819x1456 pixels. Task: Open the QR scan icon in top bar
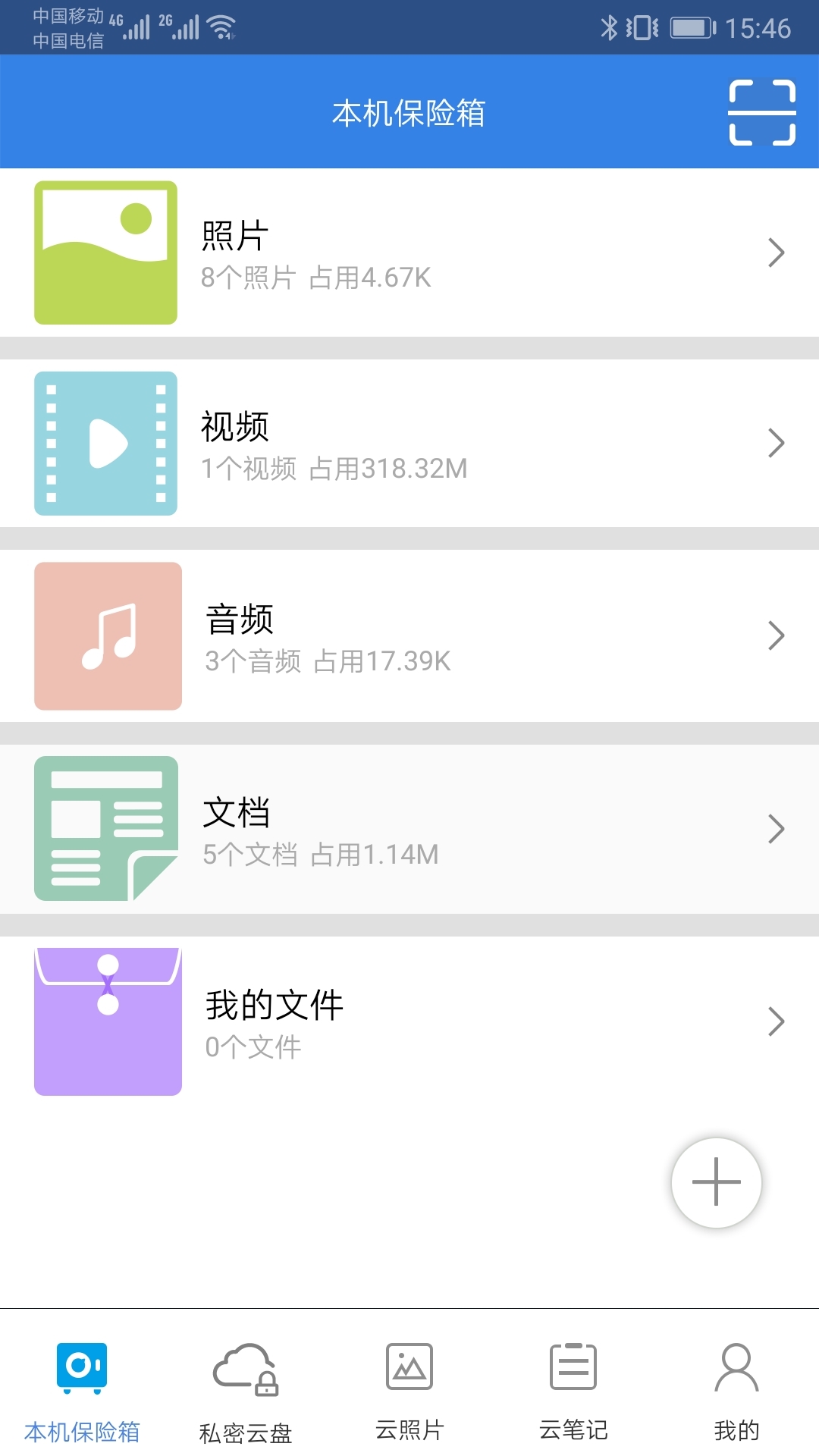pos(761,111)
